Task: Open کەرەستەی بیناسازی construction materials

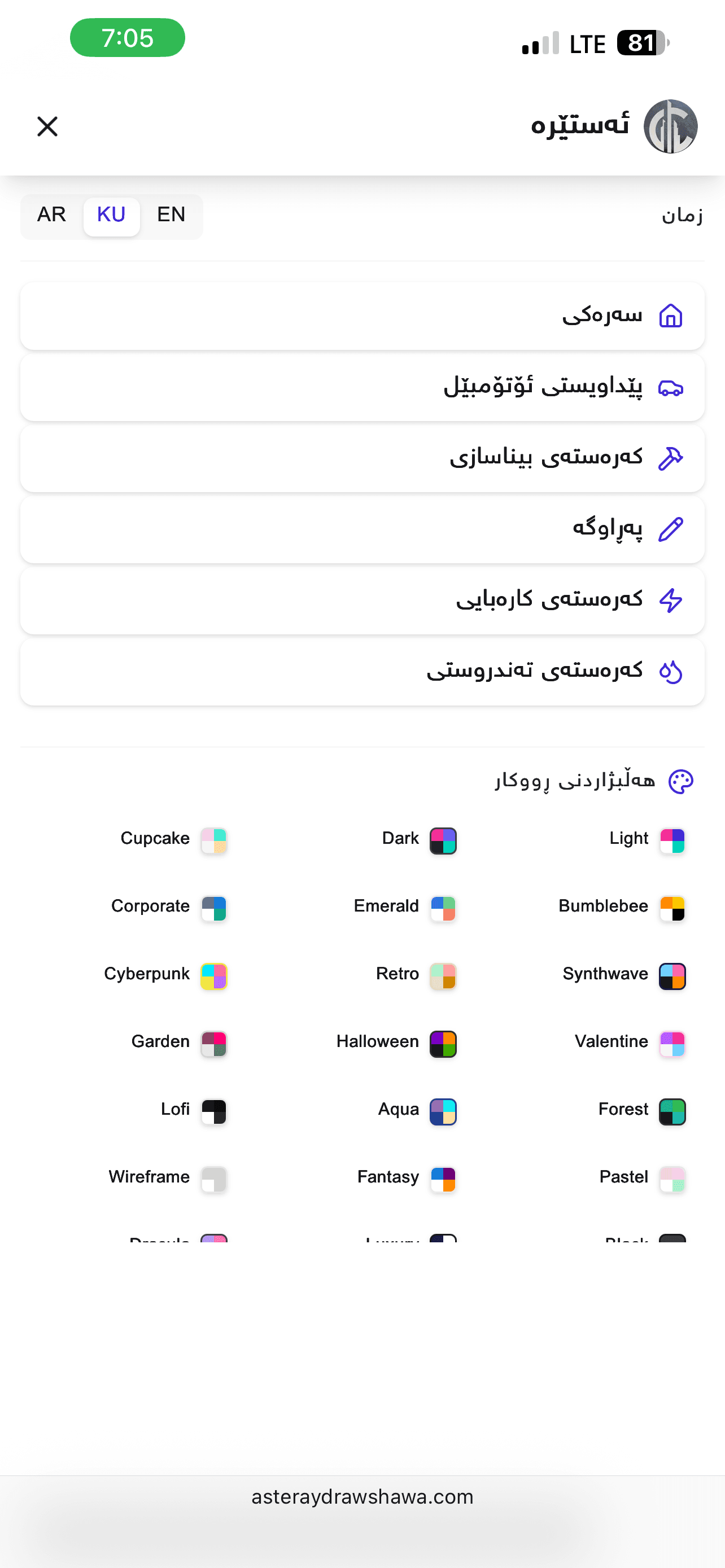Action: coord(362,458)
